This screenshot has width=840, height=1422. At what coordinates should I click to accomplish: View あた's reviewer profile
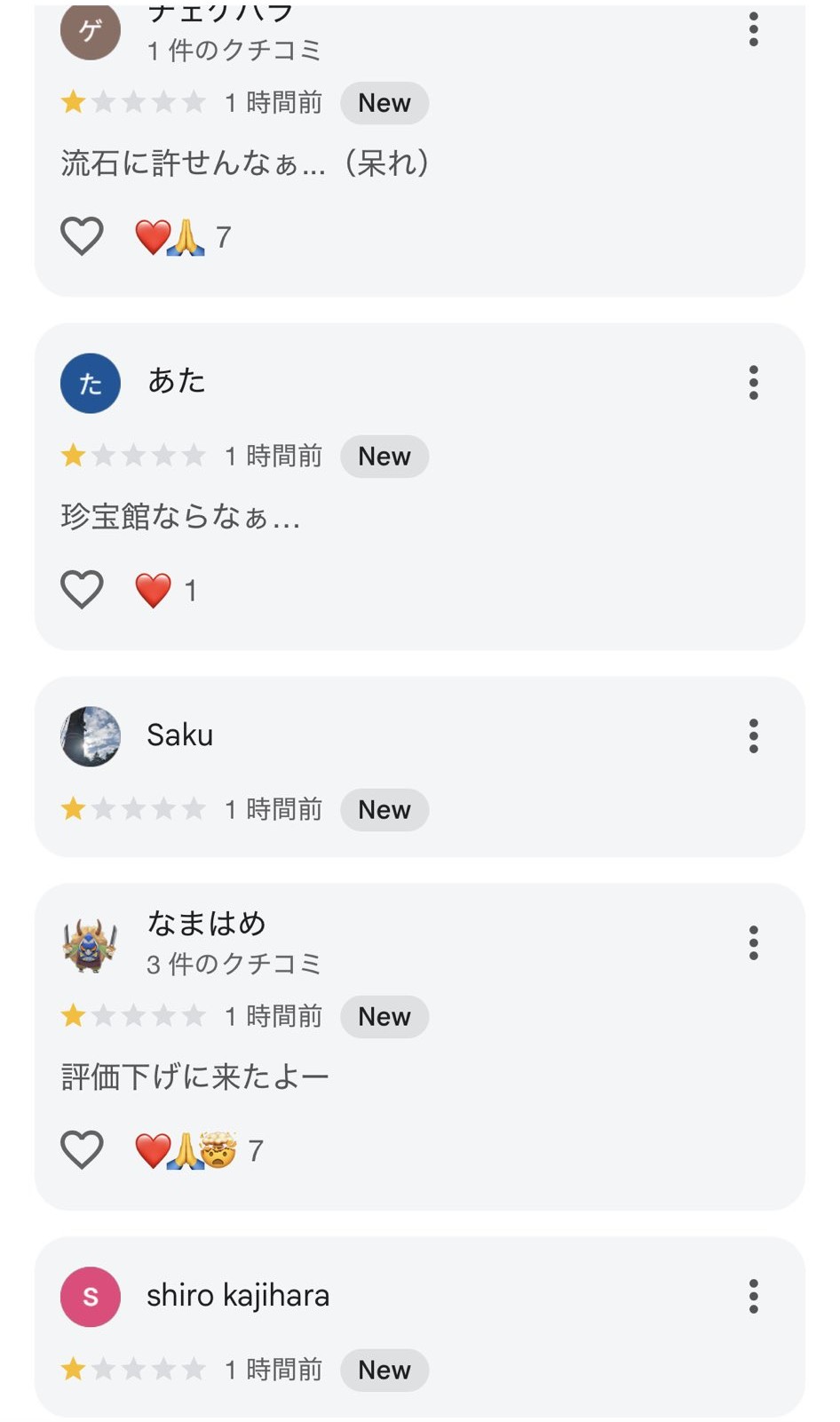click(x=91, y=383)
